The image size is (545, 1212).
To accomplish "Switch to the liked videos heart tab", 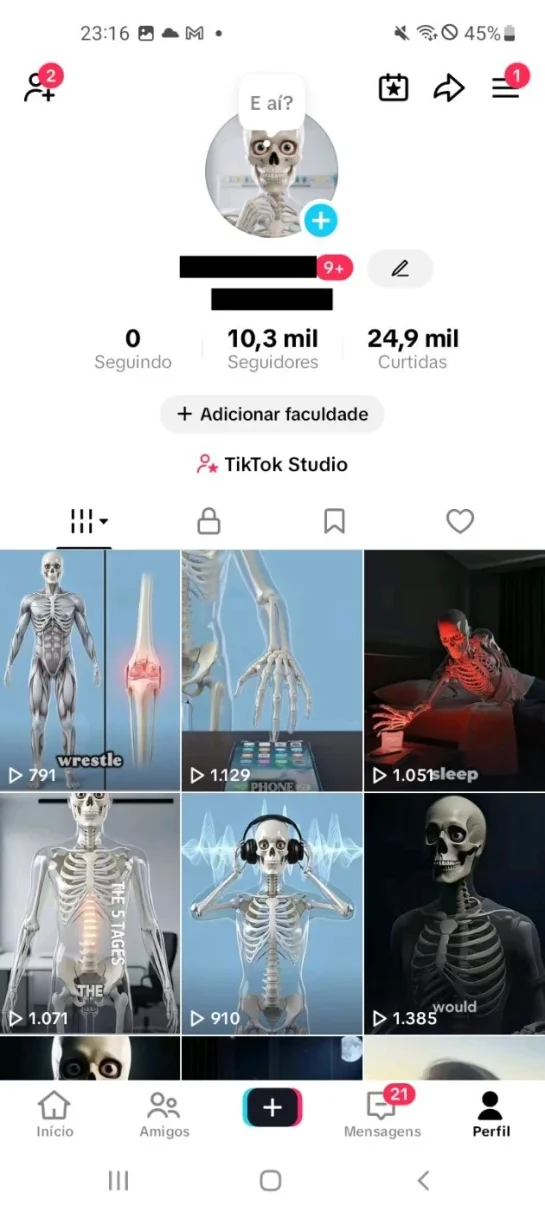I will point(460,521).
